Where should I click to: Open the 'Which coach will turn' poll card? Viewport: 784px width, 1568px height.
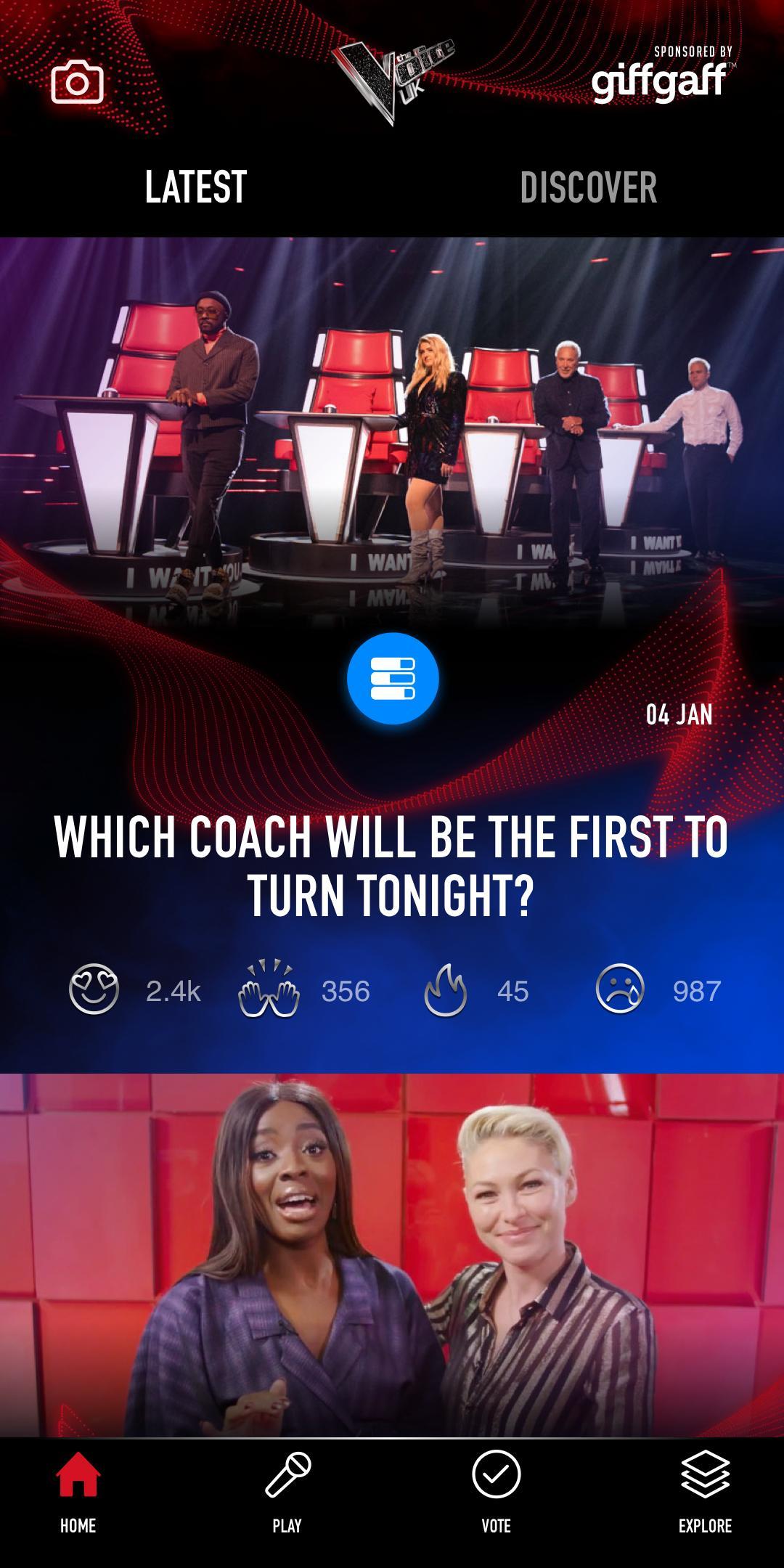click(392, 865)
